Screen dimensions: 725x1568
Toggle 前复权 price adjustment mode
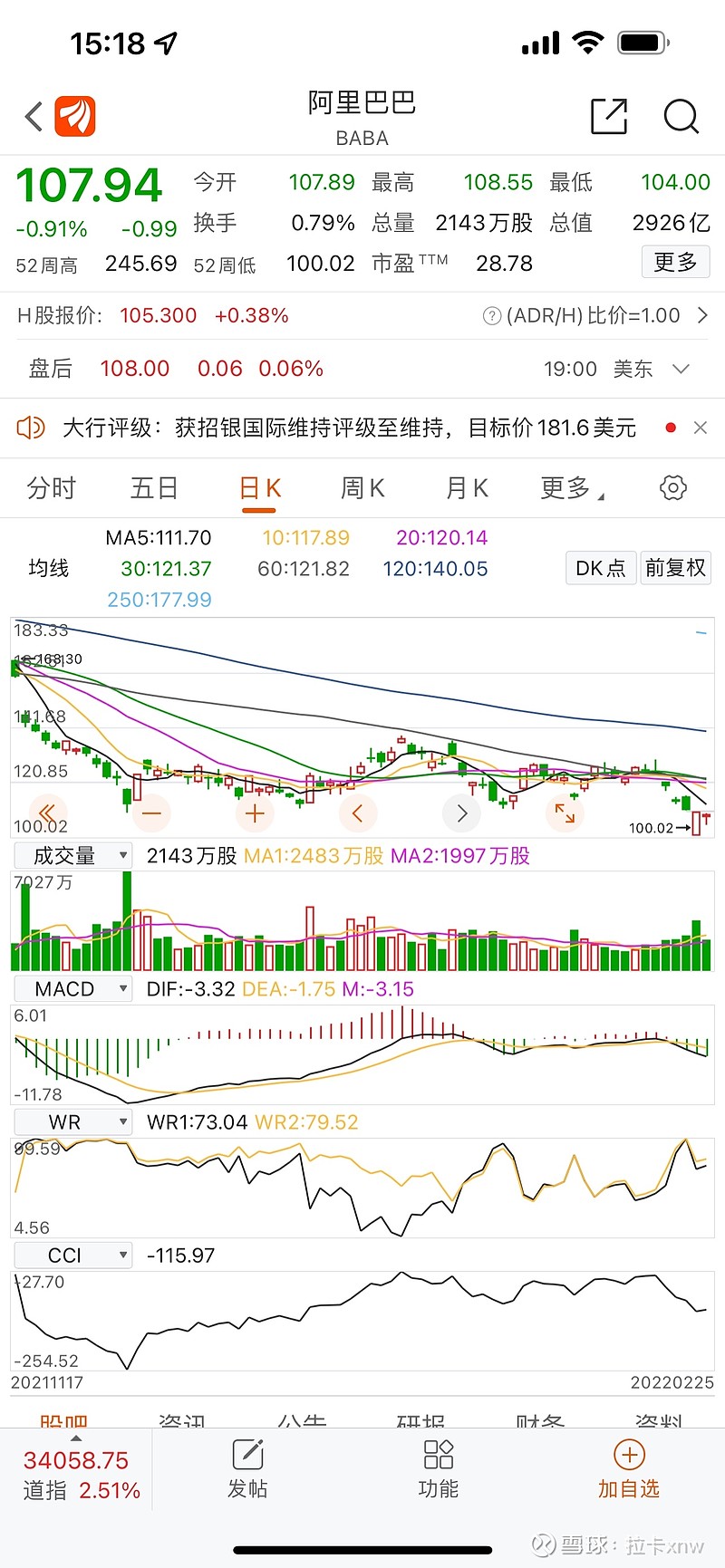[x=675, y=568]
